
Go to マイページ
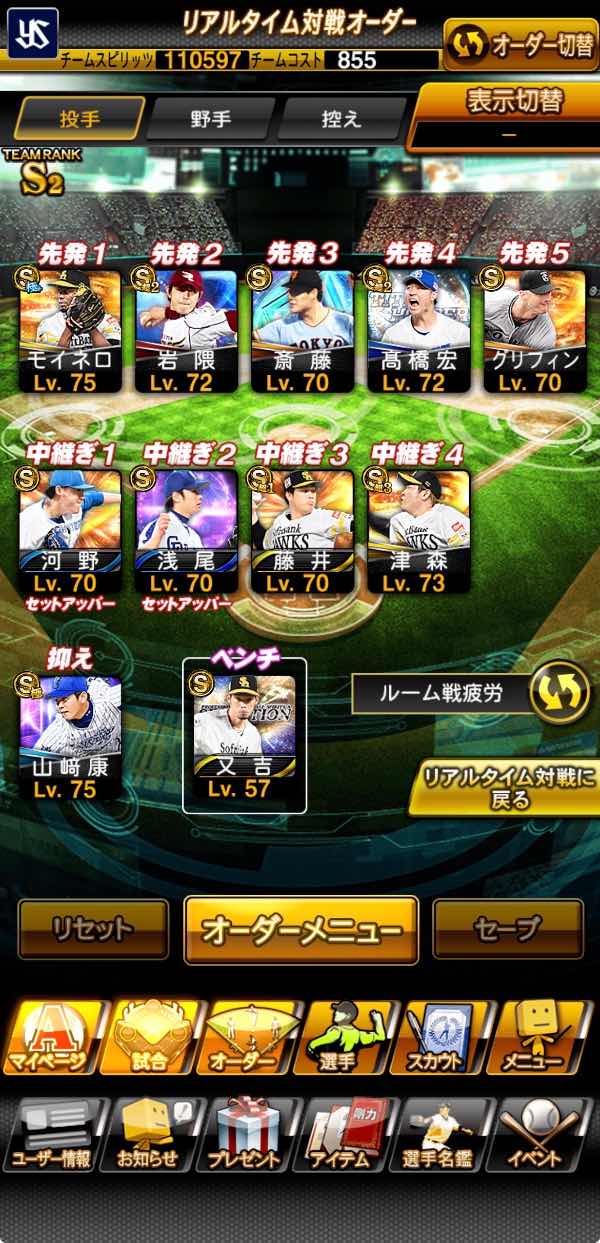click(x=51, y=1038)
